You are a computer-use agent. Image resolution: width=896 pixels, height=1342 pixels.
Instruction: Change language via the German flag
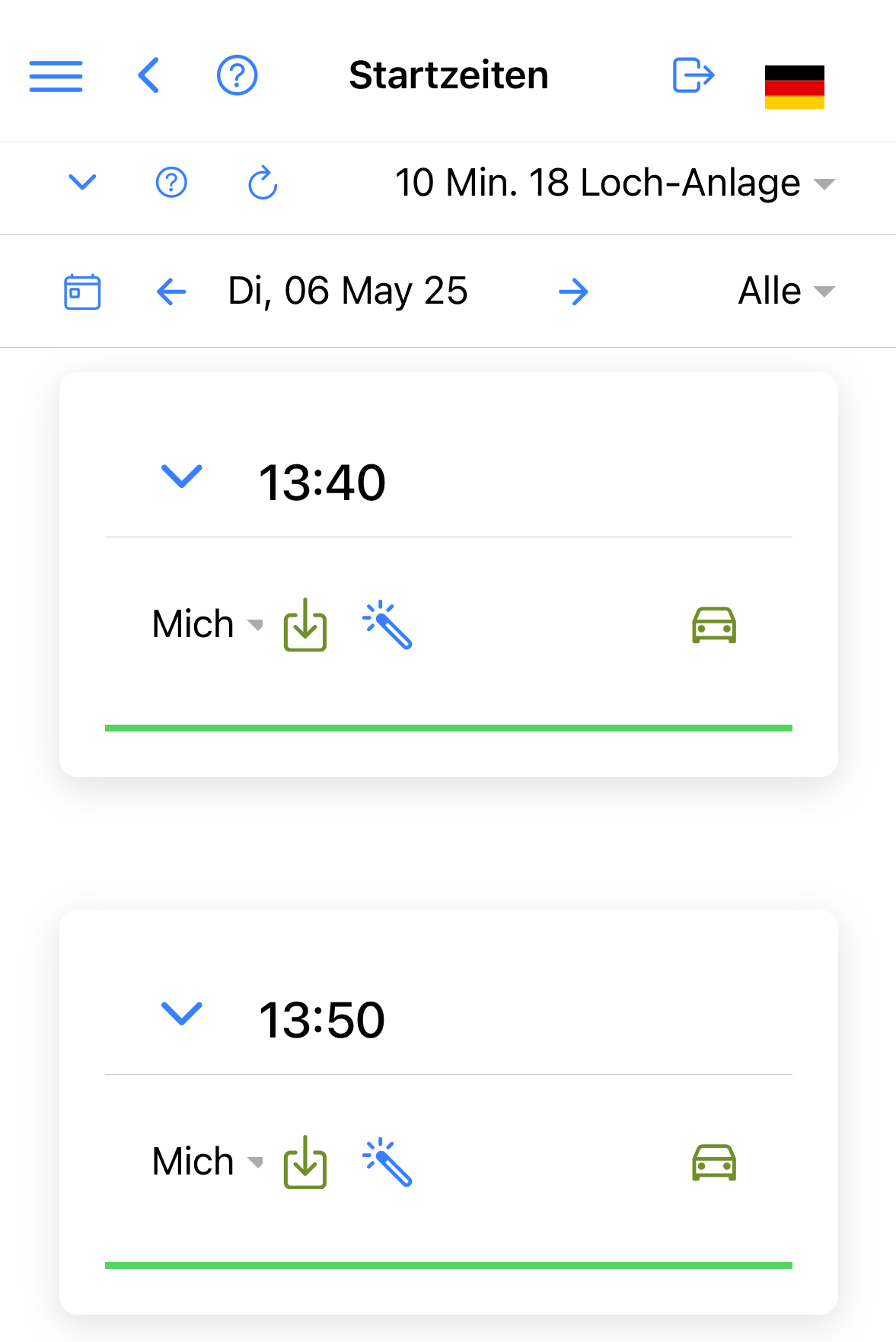point(794,87)
